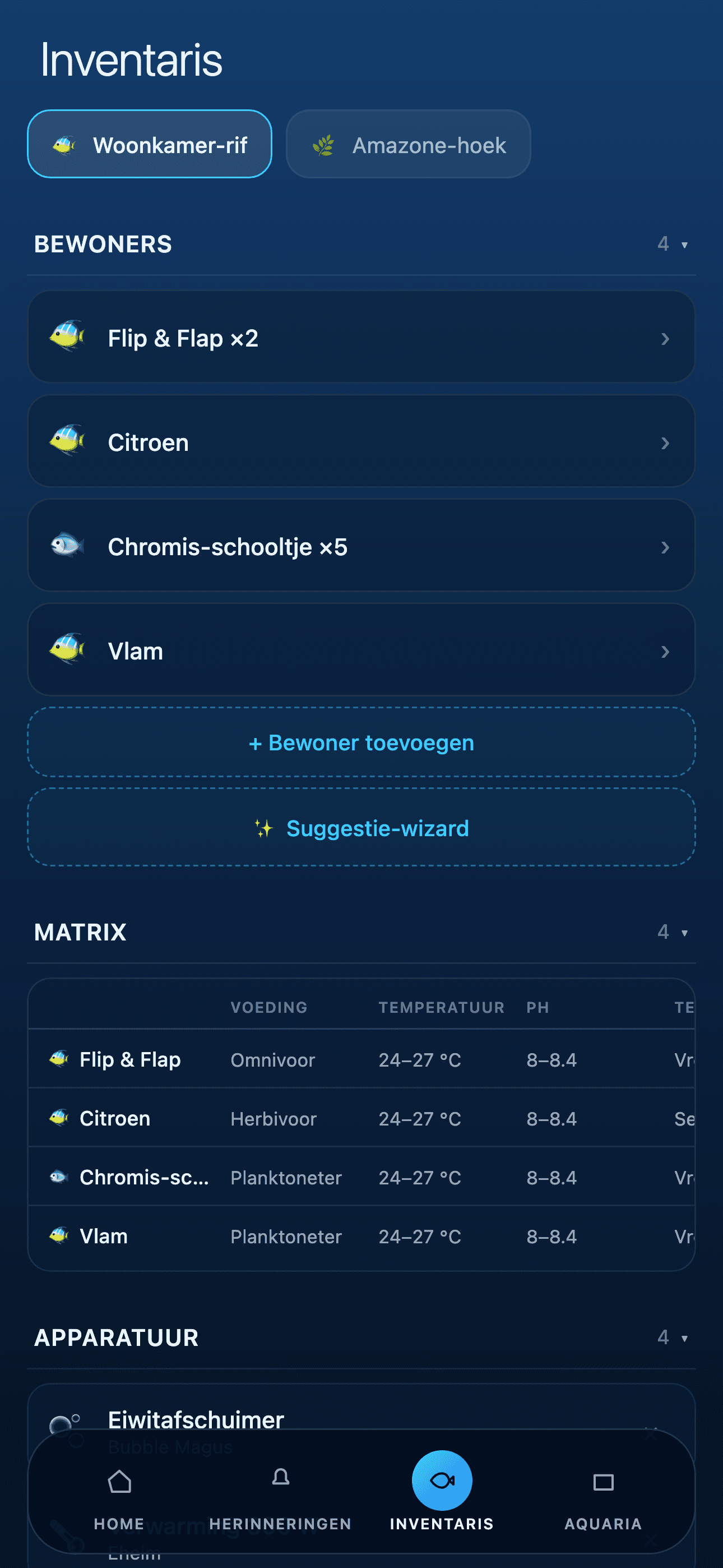Tap Bewoner toevoegen to add a resident

(x=361, y=742)
